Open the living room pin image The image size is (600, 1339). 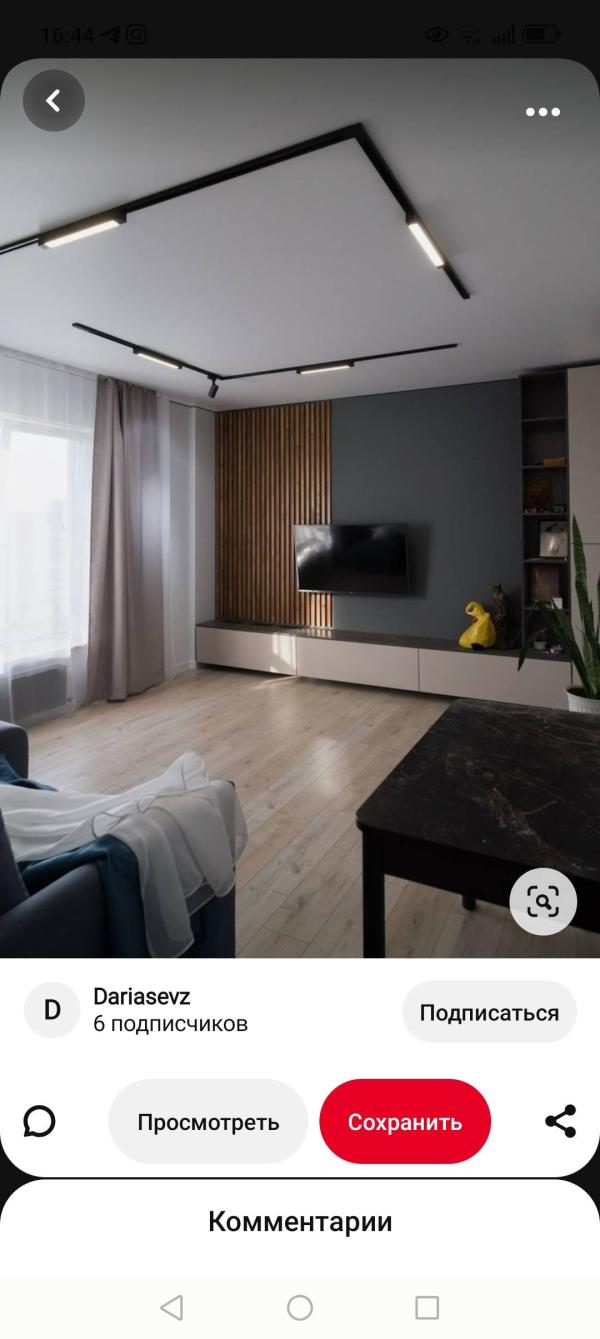(300, 508)
